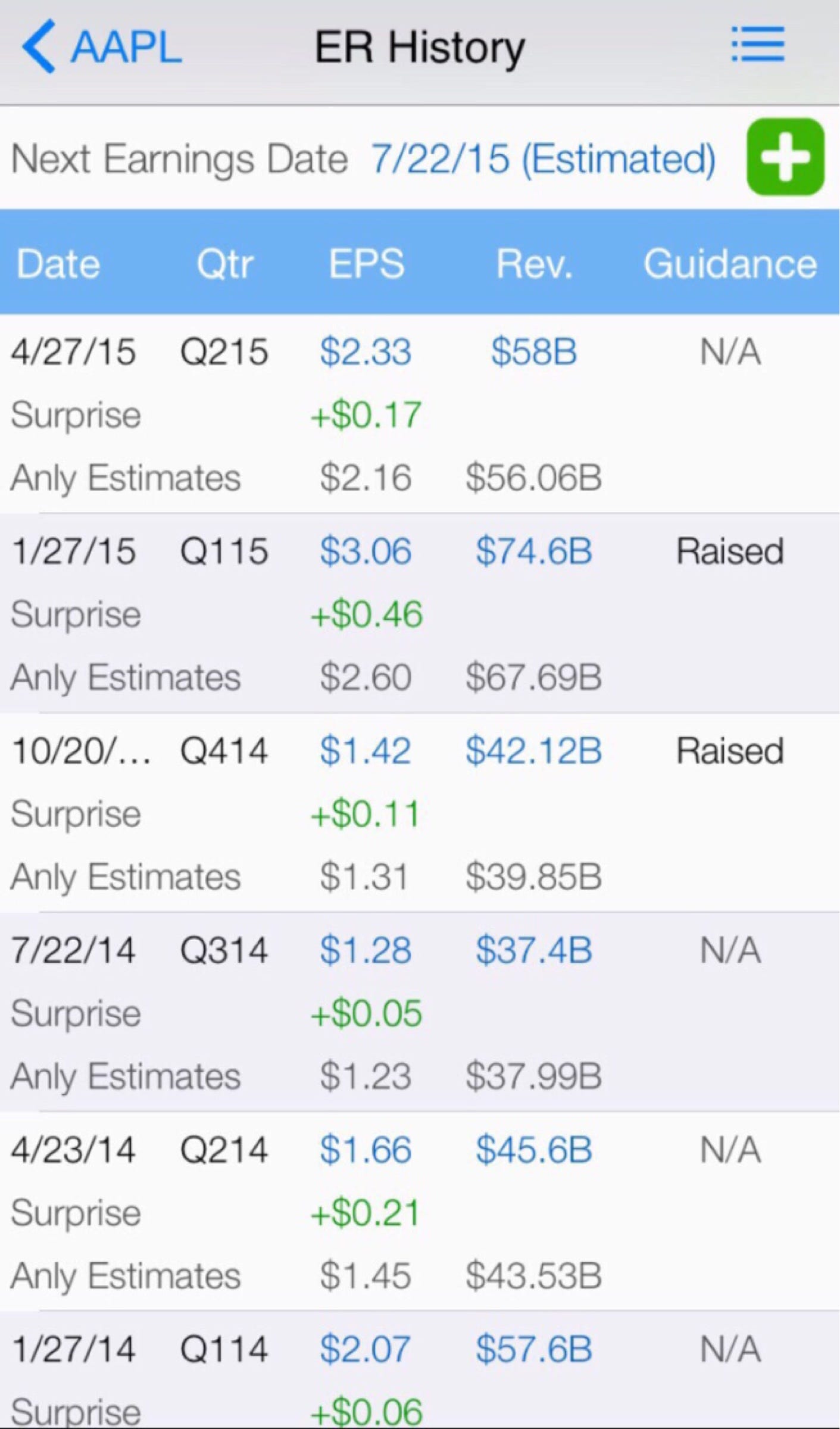
Task: Go back to AAPL
Action: [101, 46]
